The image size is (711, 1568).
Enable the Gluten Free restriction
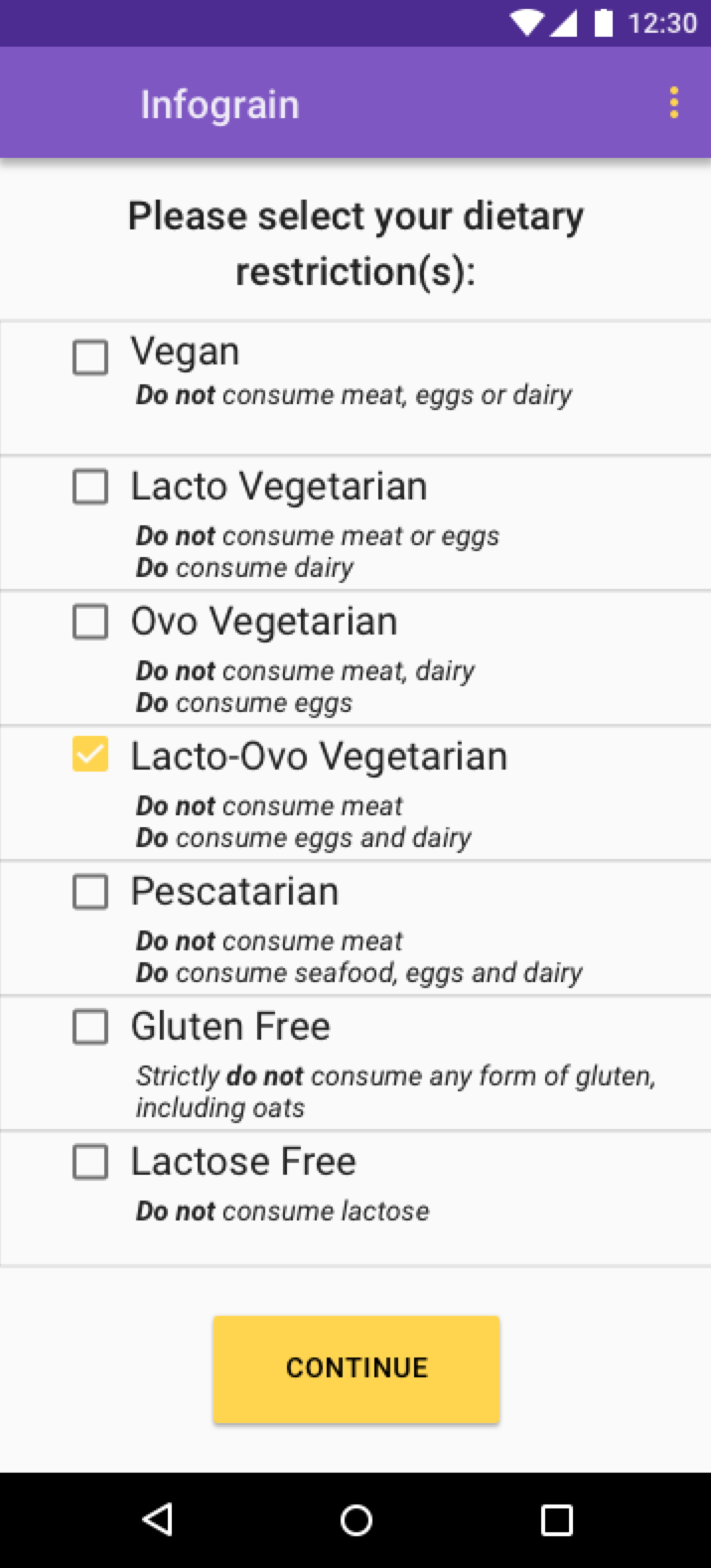[x=90, y=1027]
